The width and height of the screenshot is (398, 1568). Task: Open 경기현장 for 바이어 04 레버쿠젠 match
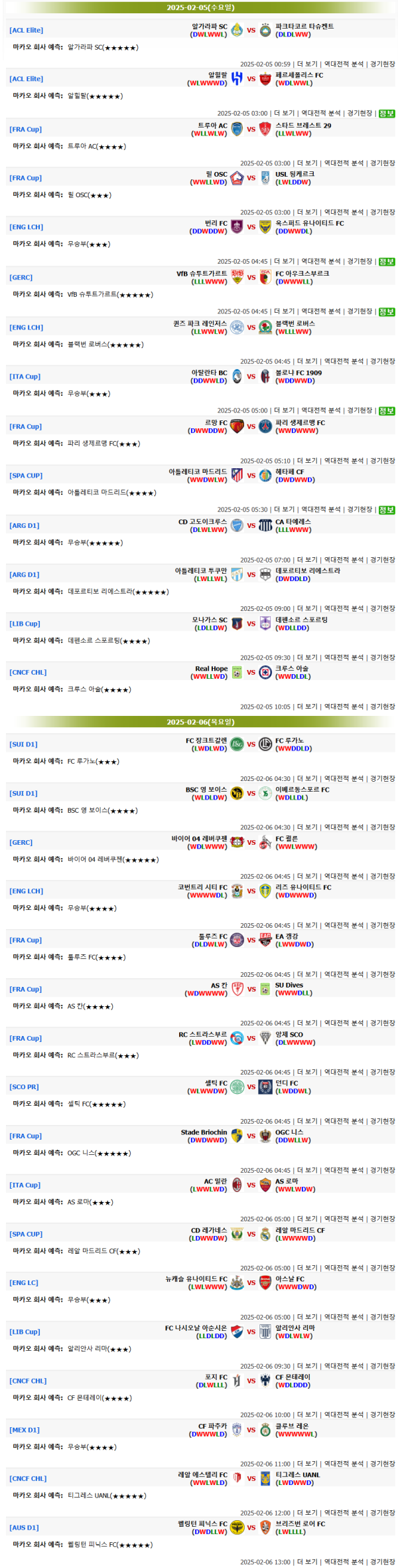click(x=382, y=877)
